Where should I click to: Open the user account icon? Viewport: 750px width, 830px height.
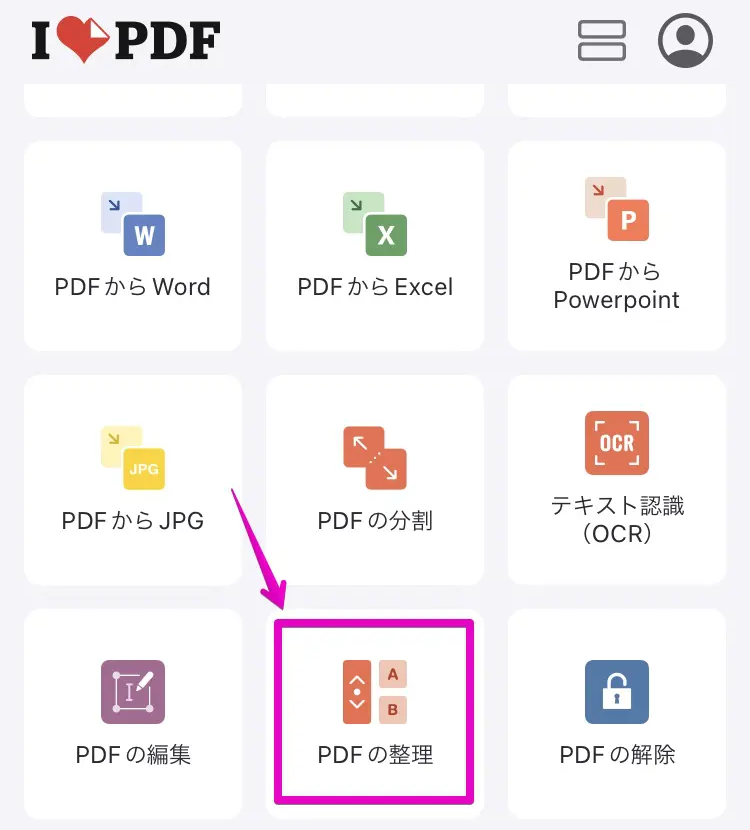(x=685, y=41)
